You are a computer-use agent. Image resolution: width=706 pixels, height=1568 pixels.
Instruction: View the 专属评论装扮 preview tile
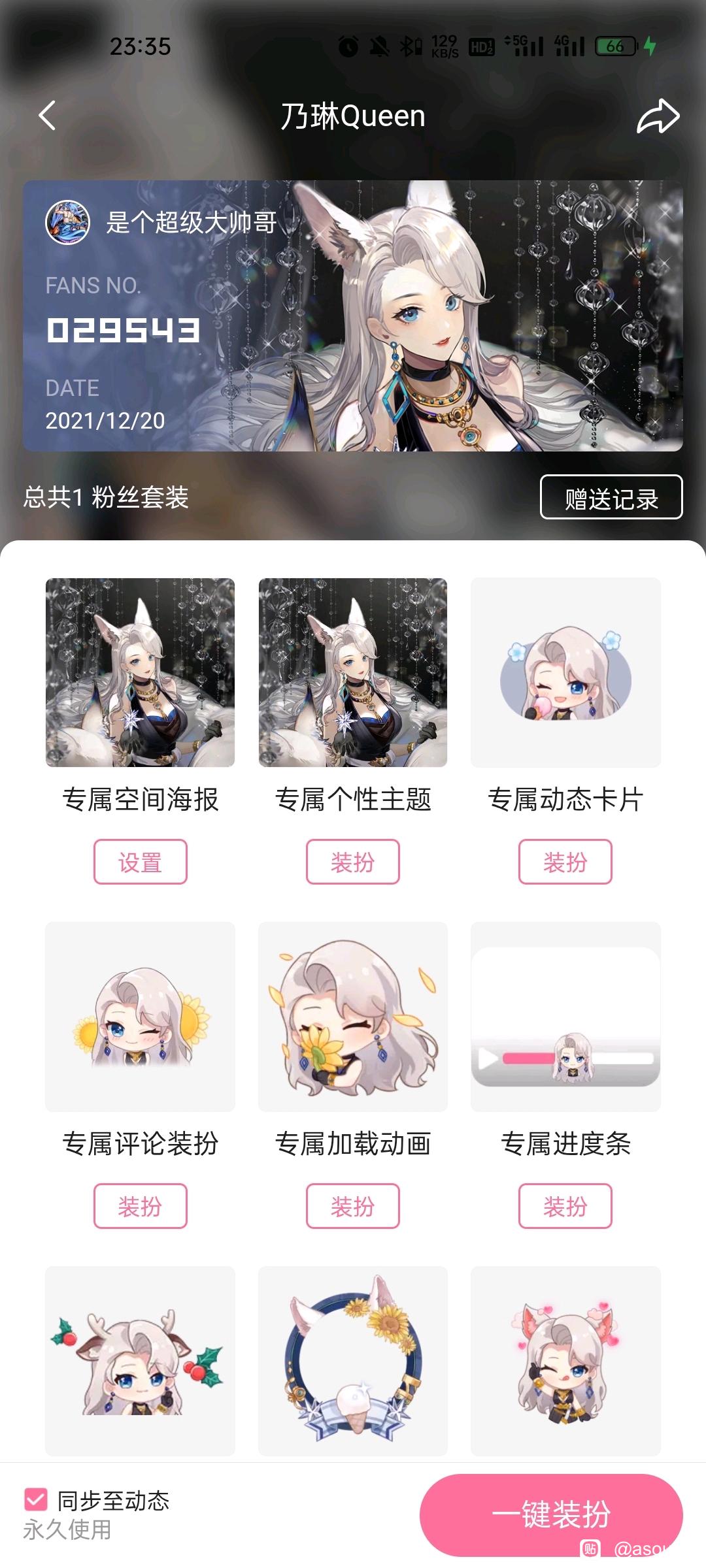(x=140, y=1017)
